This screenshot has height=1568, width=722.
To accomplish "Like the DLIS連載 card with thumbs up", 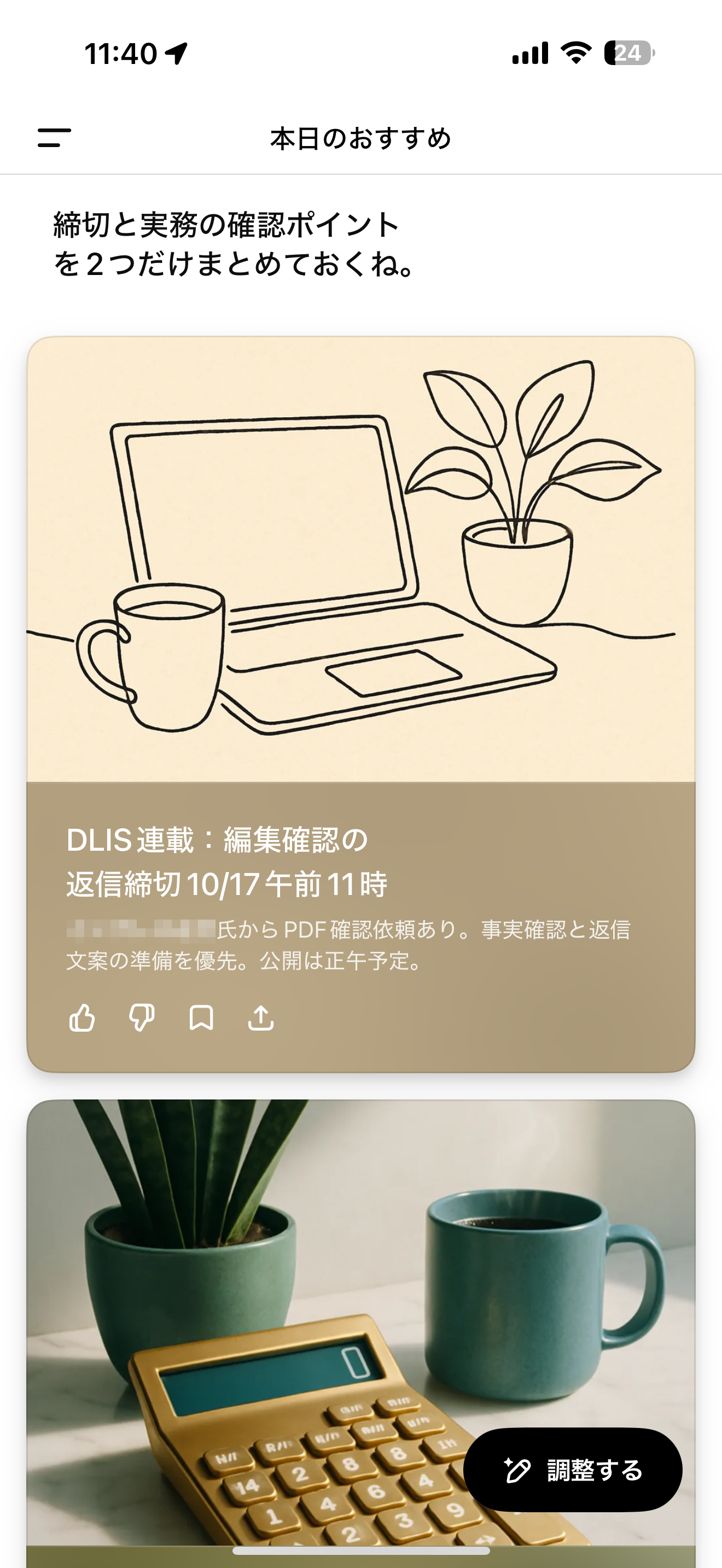I will (82, 1018).
